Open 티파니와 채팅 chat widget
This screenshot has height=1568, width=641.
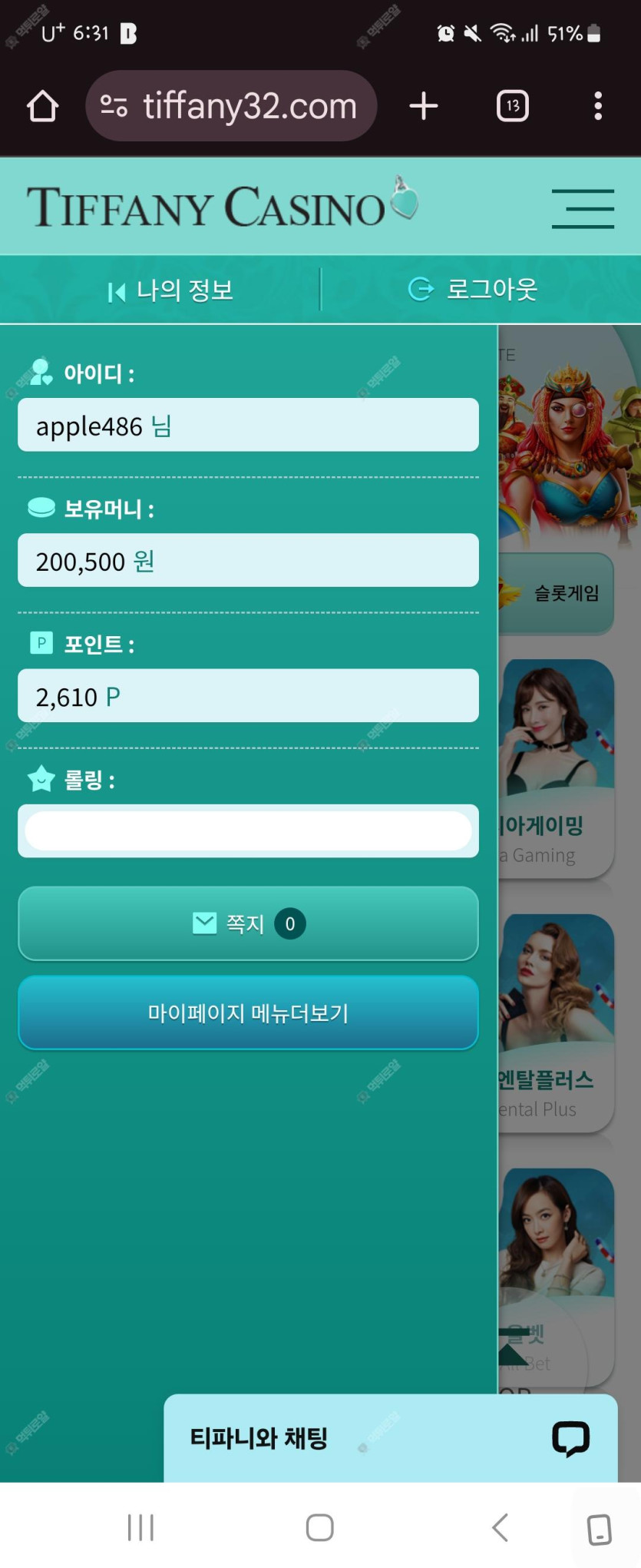pyautogui.click(x=390, y=1438)
